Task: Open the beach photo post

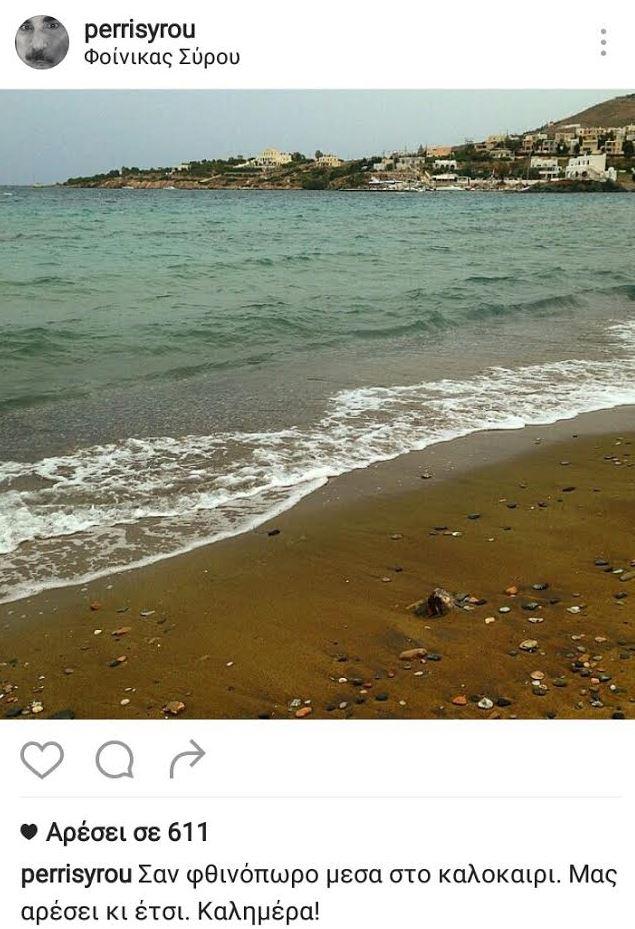Action: pos(317,404)
